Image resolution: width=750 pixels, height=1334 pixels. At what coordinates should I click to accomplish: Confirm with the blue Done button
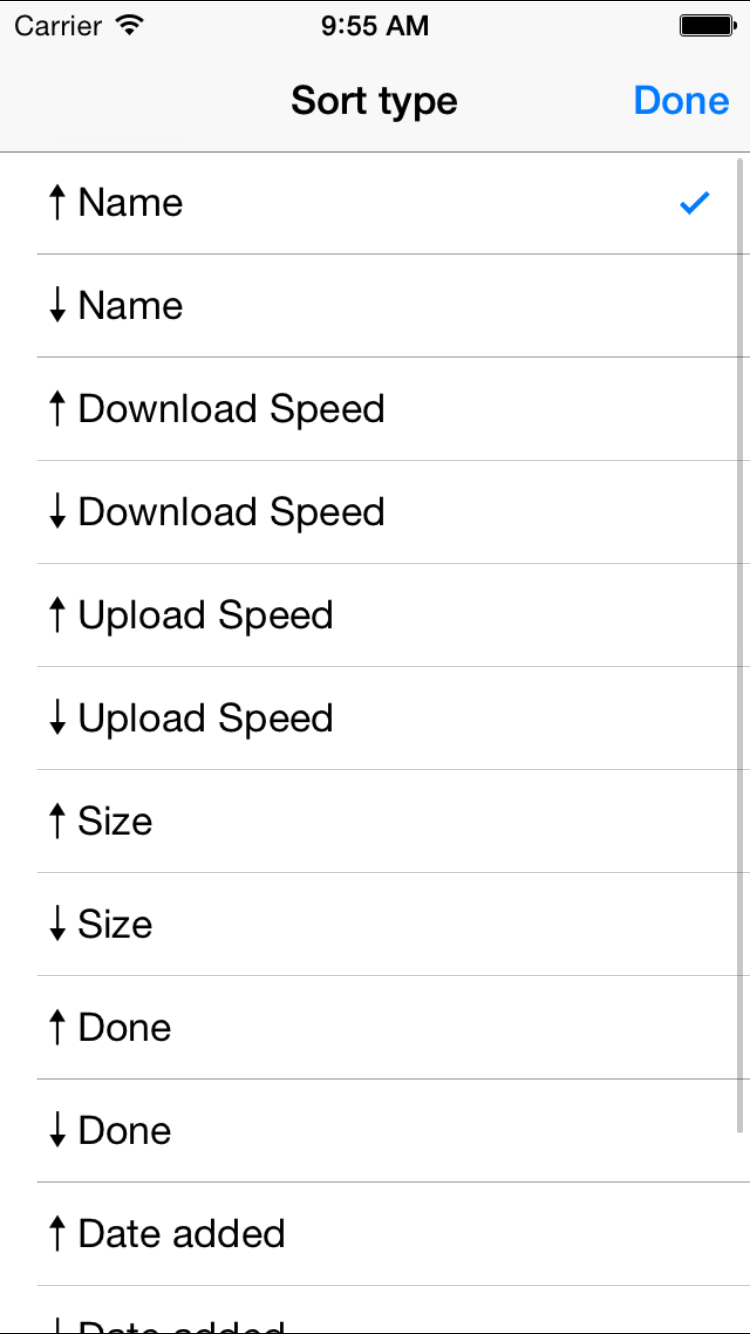tap(681, 101)
